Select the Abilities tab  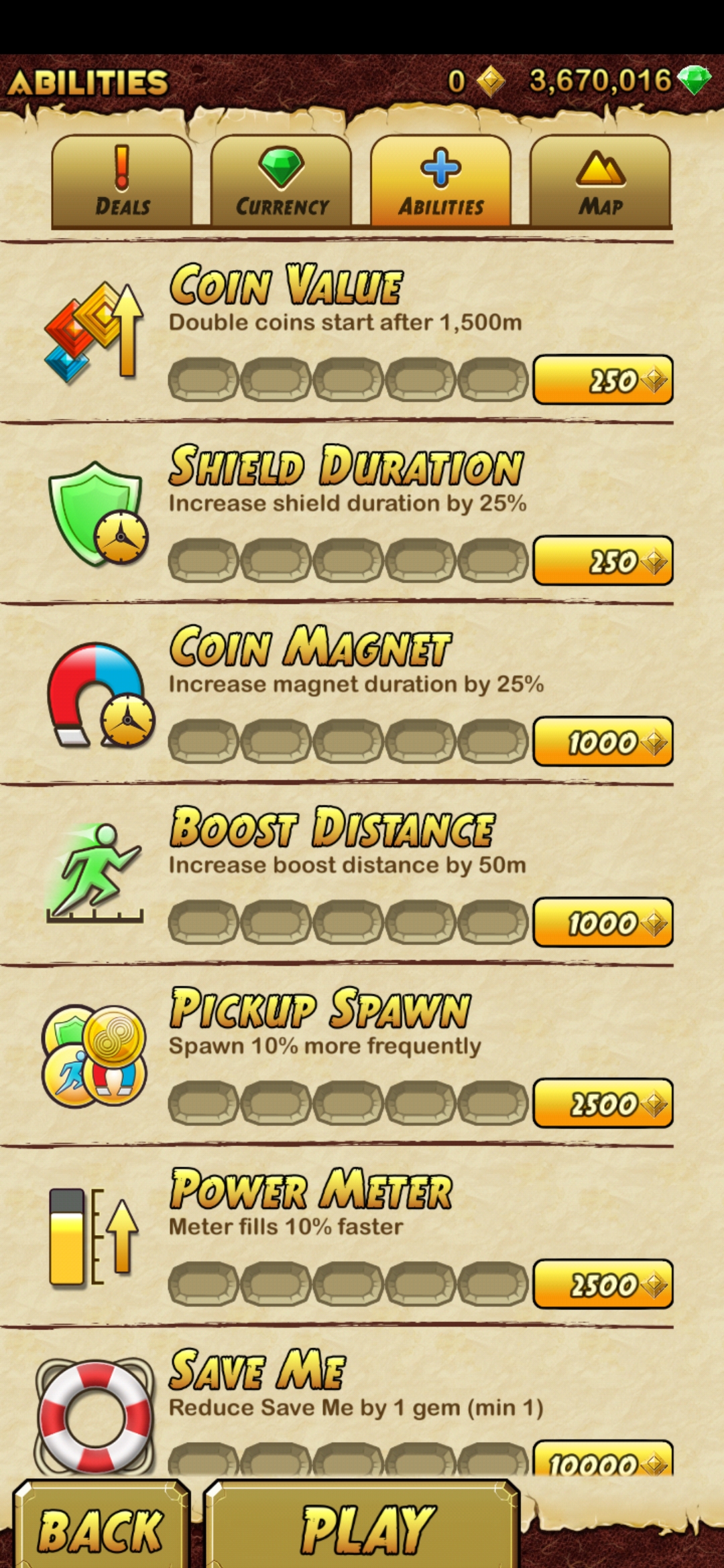[x=440, y=181]
